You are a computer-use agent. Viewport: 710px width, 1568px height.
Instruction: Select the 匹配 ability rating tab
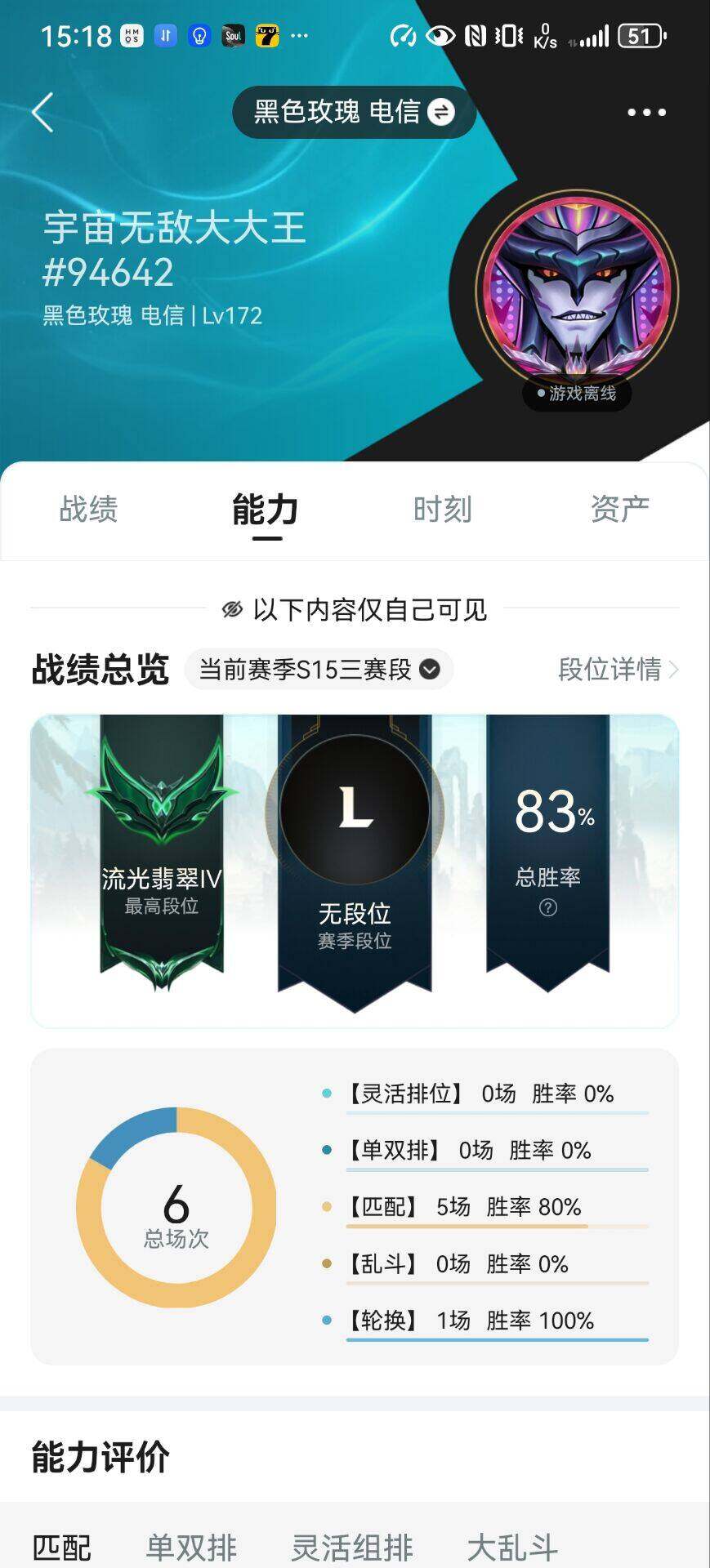(x=62, y=1546)
